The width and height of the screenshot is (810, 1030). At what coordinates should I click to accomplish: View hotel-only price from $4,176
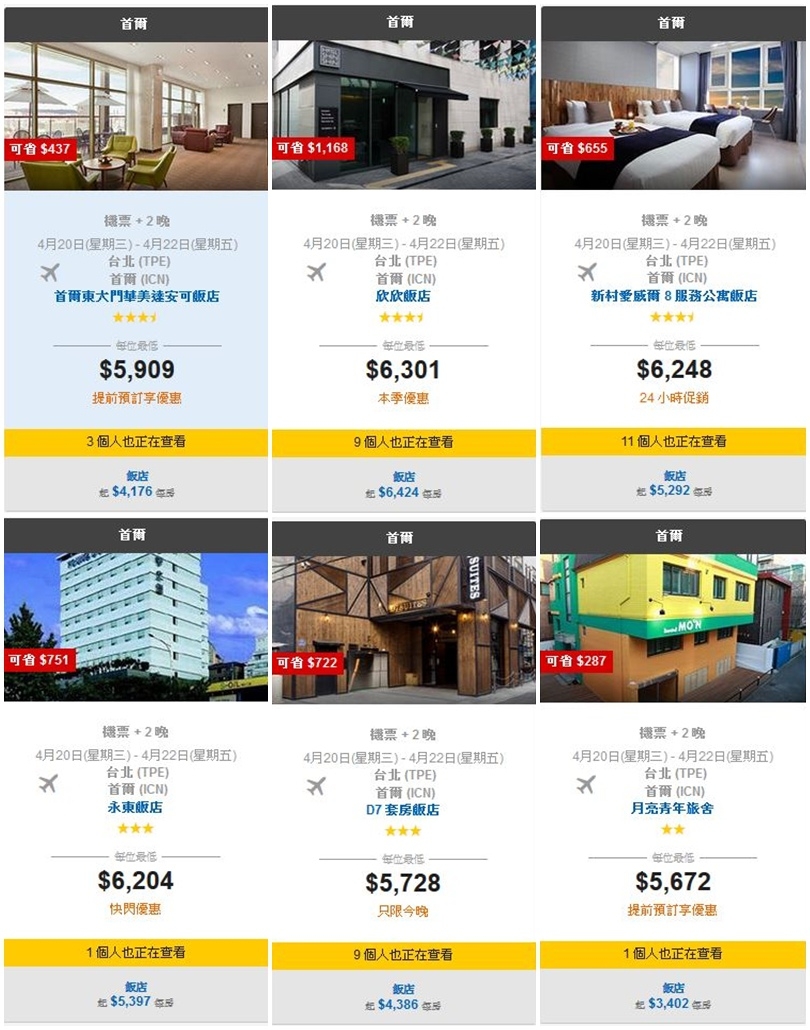(x=136, y=484)
